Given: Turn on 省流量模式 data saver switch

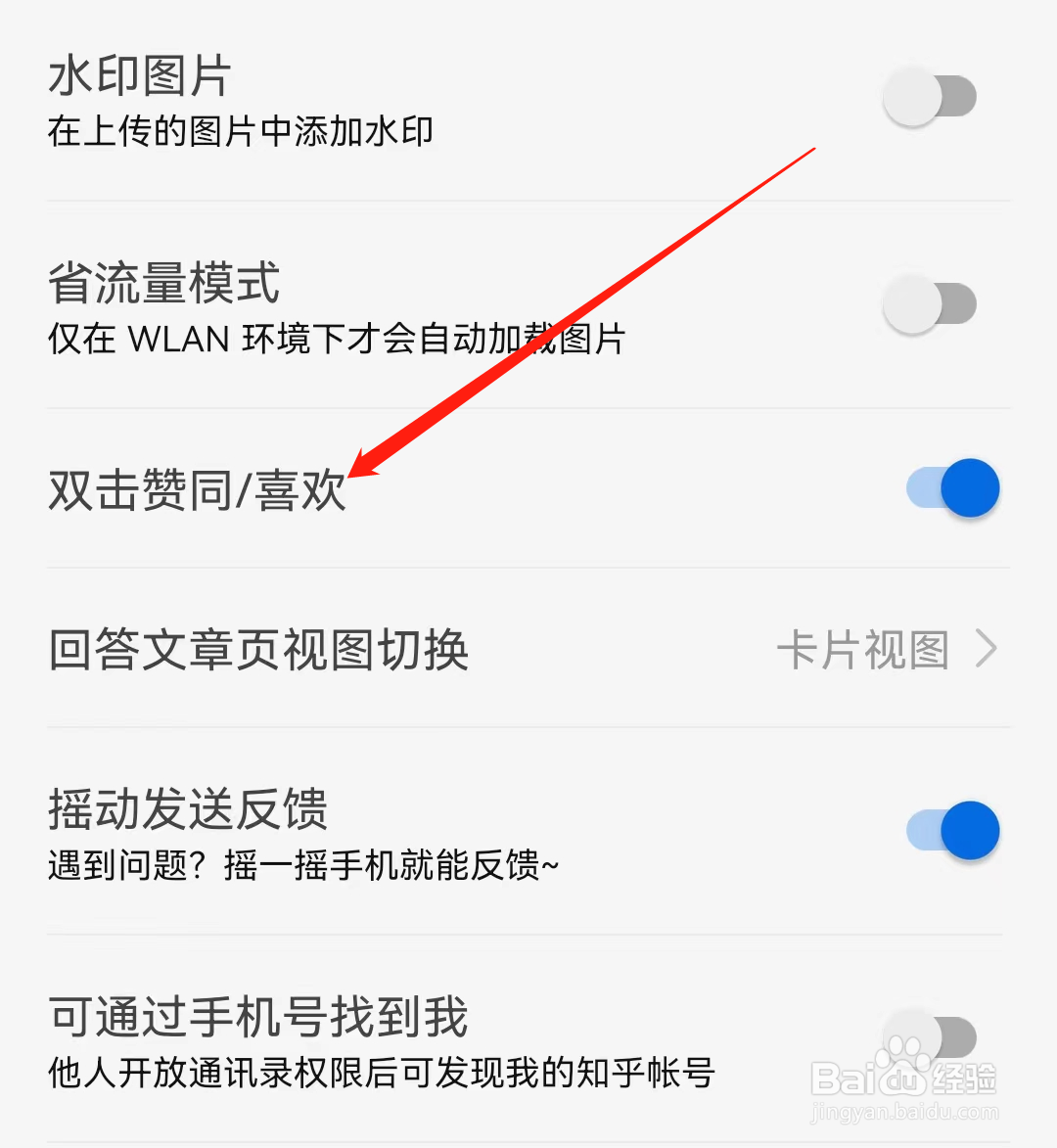Looking at the screenshot, I should pos(928,303).
